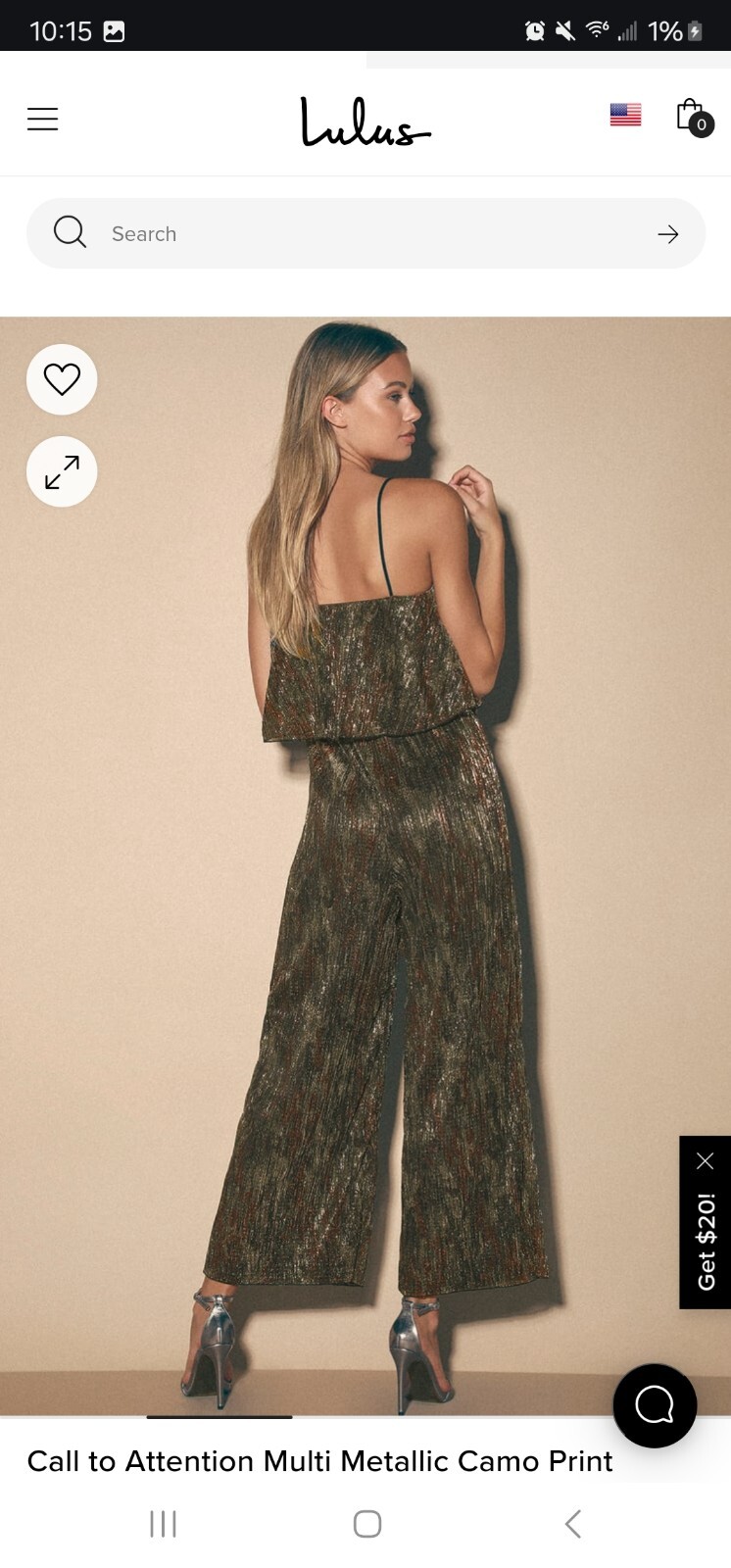Add the jumpsuit to your wishlist heart

[62, 379]
